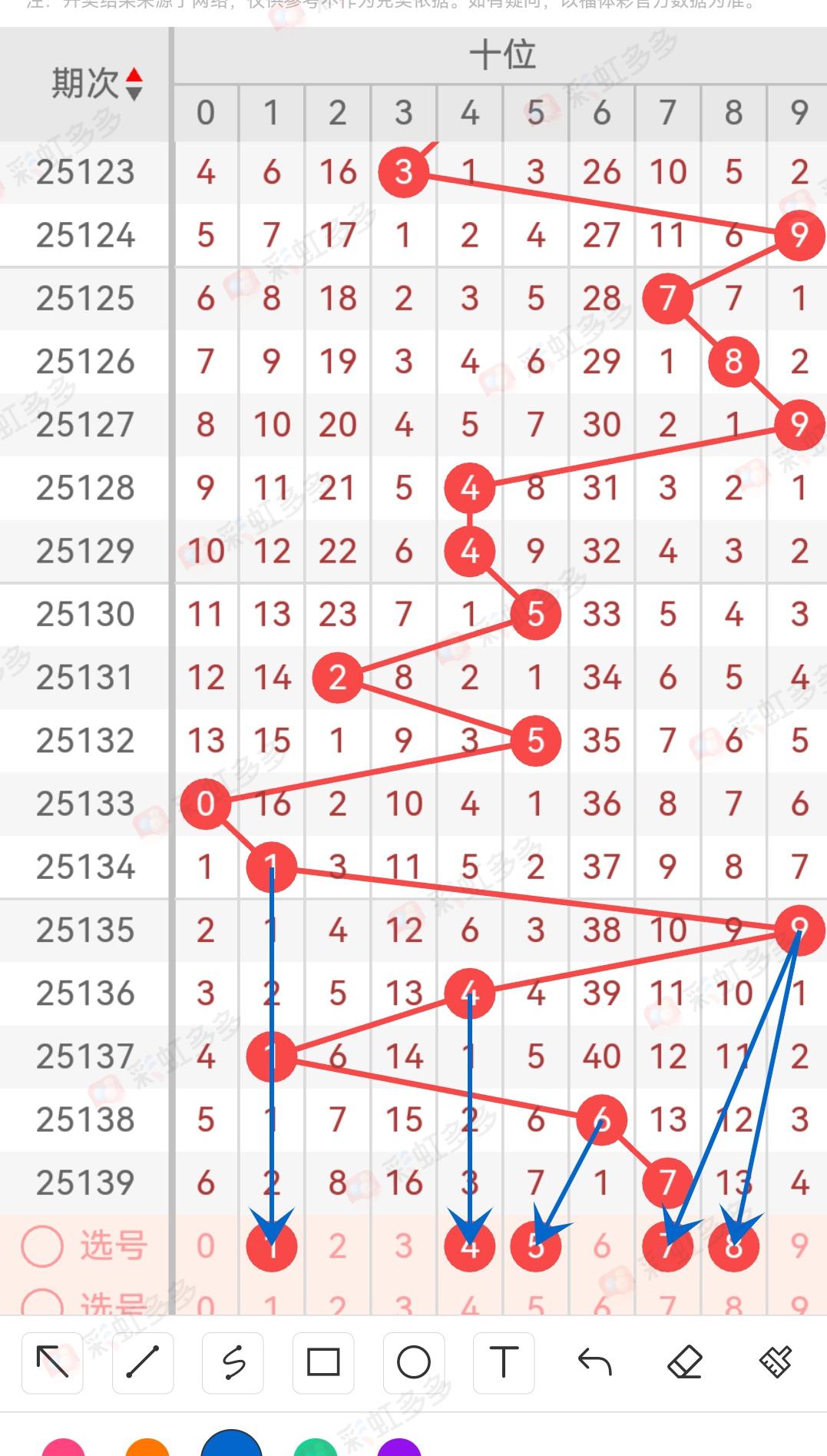Viewport: 827px width, 1456px height.
Task: Clear all drawings with the brush
Action: click(775, 1363)
